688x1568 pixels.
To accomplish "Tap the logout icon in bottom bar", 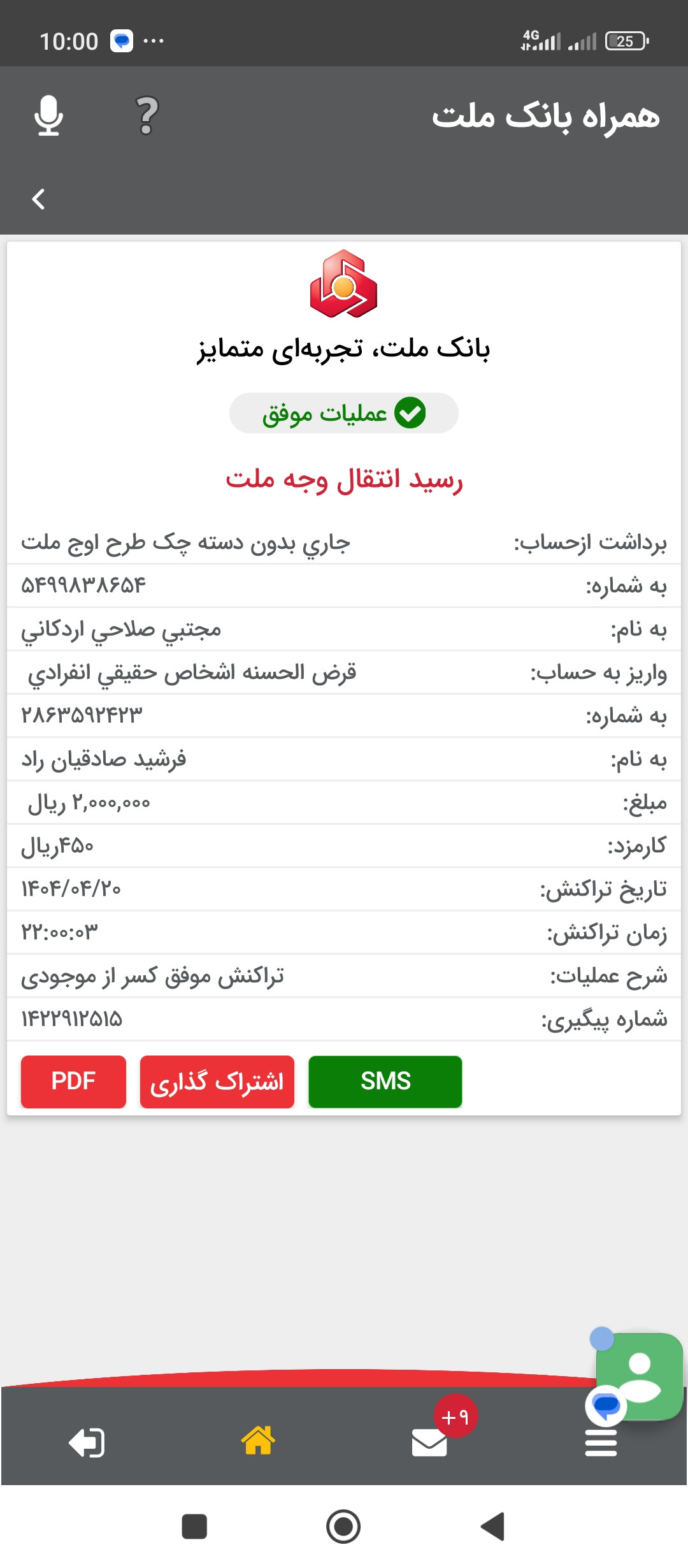I will pyautogui.click(x=87, y=1442).
